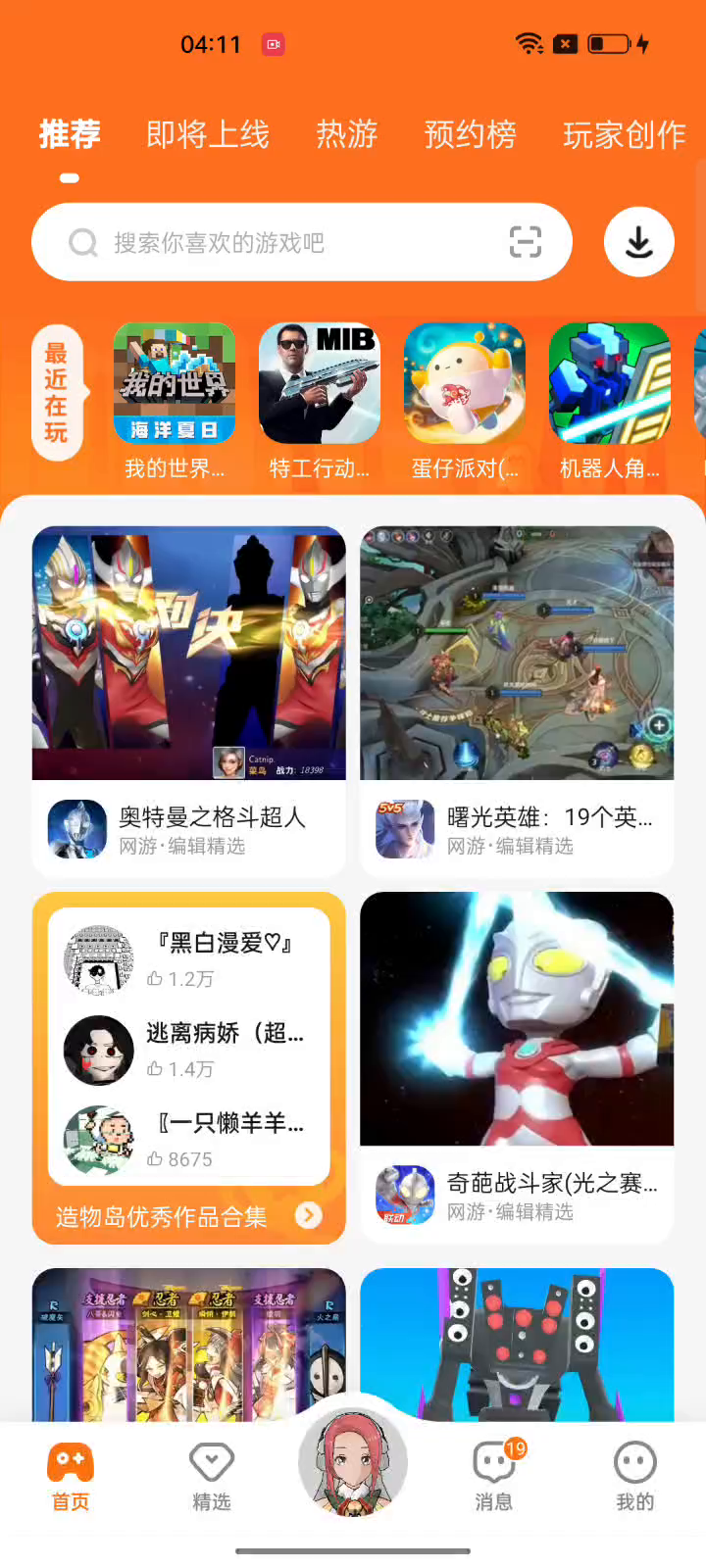The image size is (706, 1568).
Task: Open 消息 tab with 19 notifications
Action: click(494, 1475)
